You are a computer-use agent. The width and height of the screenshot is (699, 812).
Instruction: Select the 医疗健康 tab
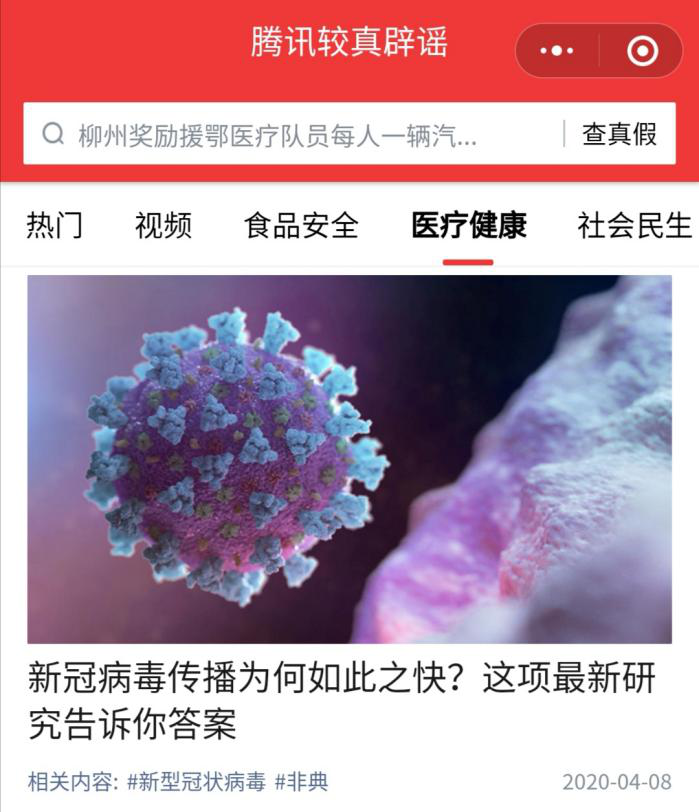click(x=468, y=225)
